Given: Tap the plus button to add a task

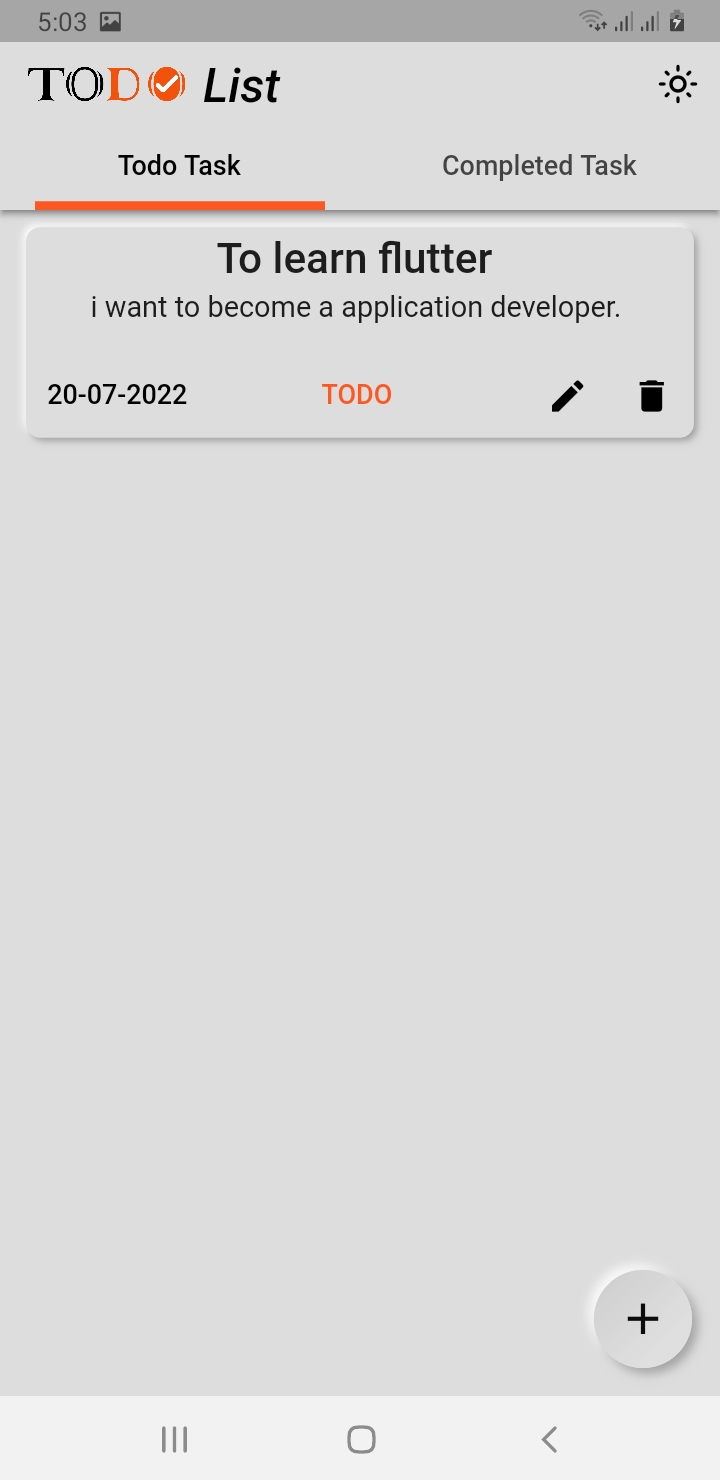Looking at the screenshot, I should point(643,1318).
